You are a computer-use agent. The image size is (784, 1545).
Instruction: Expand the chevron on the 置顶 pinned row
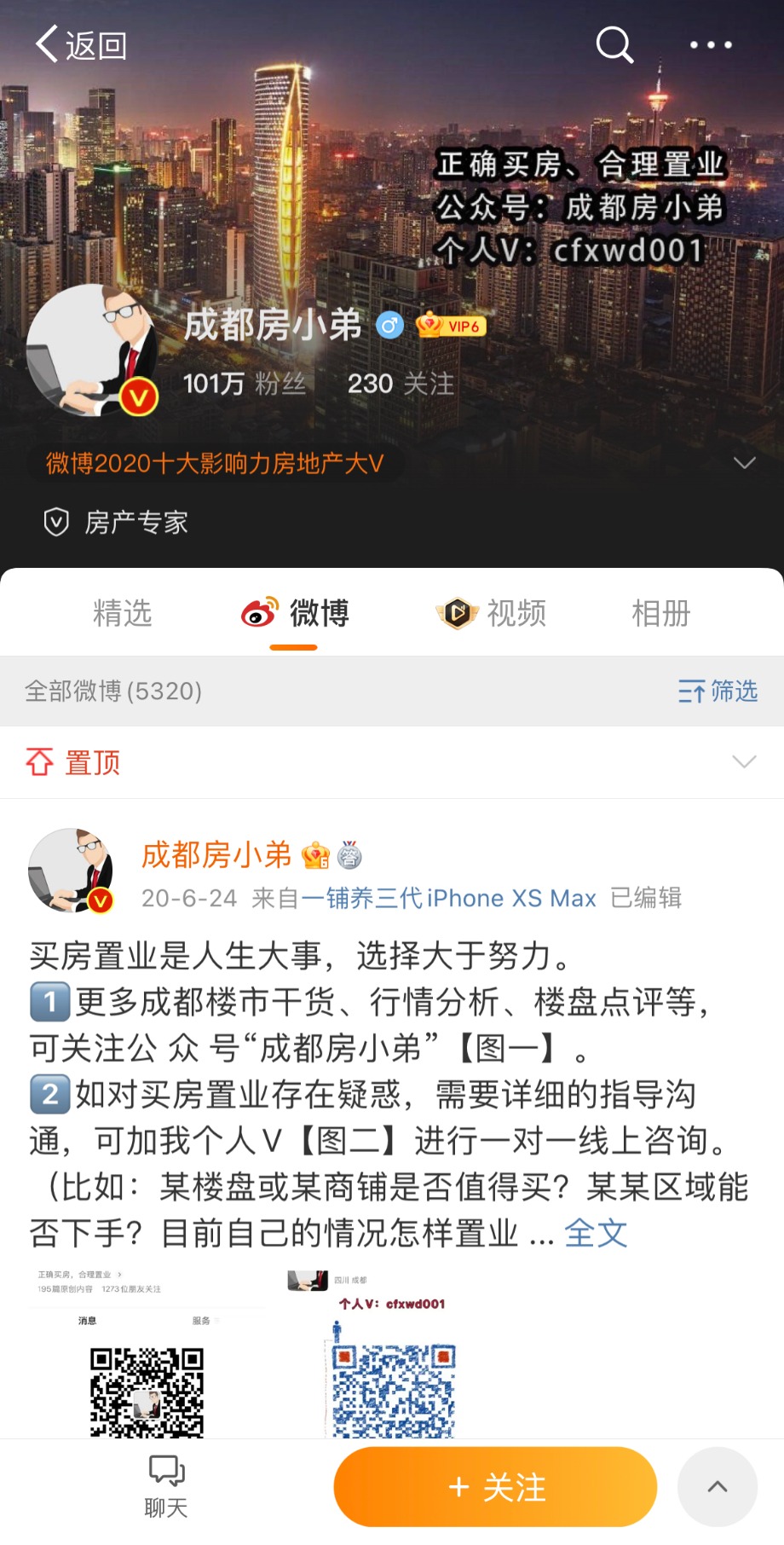(744, 761)
